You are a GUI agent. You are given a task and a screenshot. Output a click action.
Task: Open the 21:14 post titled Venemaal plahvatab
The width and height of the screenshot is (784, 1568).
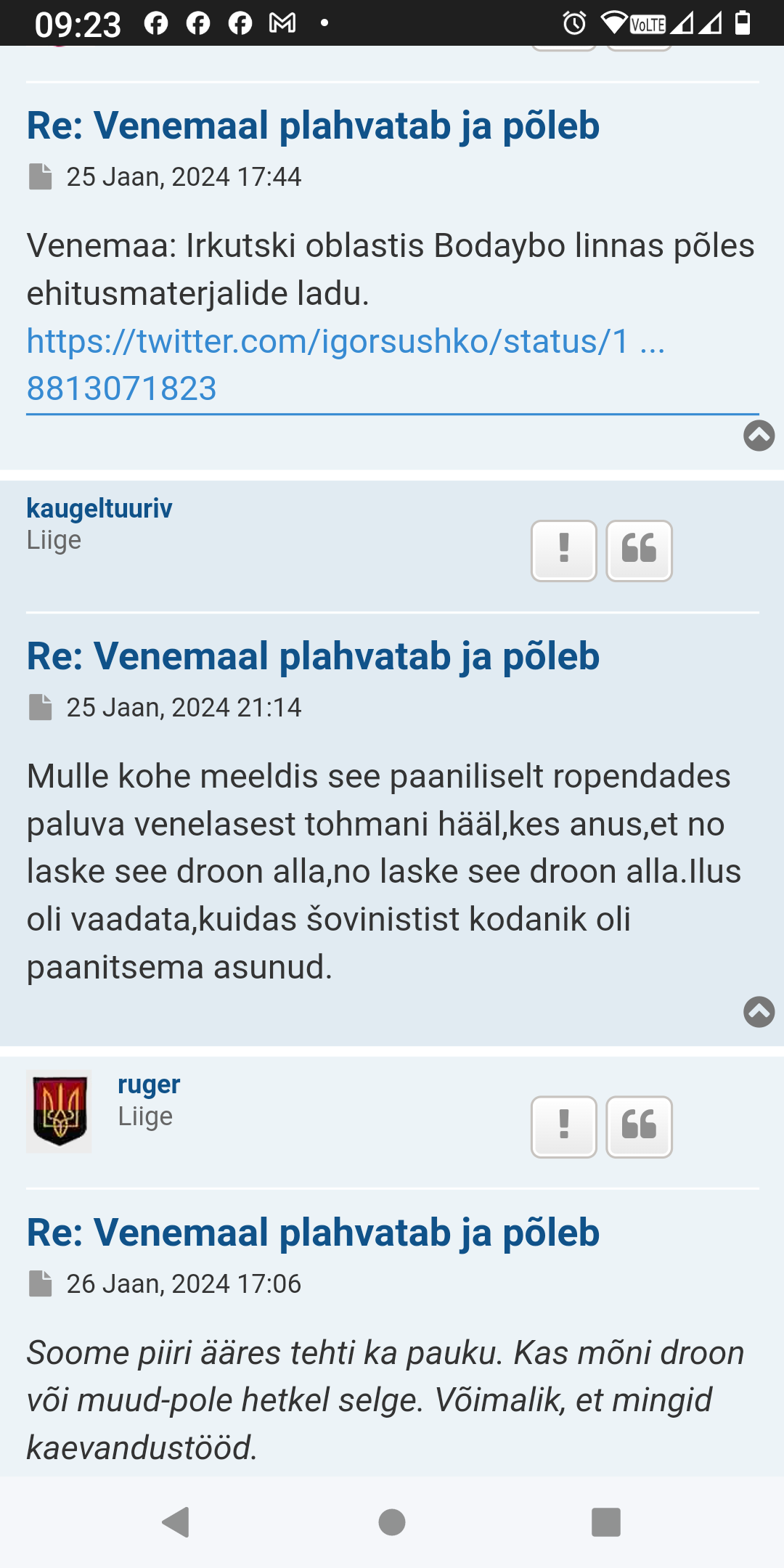[x=313, y=656]
